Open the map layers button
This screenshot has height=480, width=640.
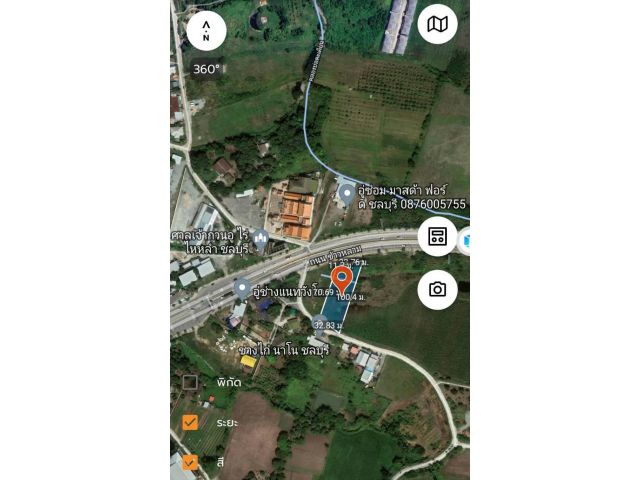click(437, 24)
